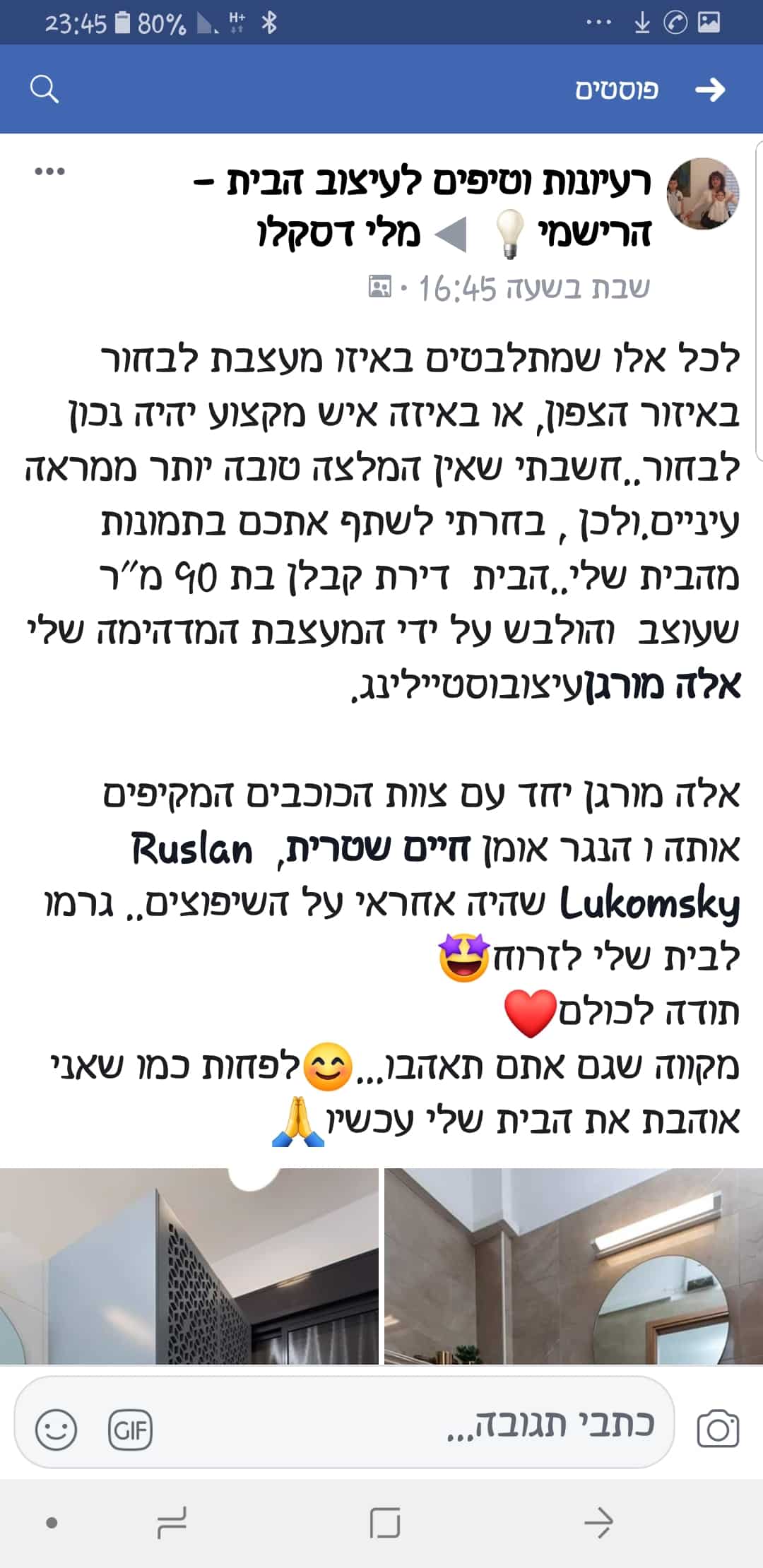Open the post's three-dot options menu
The width and height of the screenshot is (763, 1568).
coord(49,172)
